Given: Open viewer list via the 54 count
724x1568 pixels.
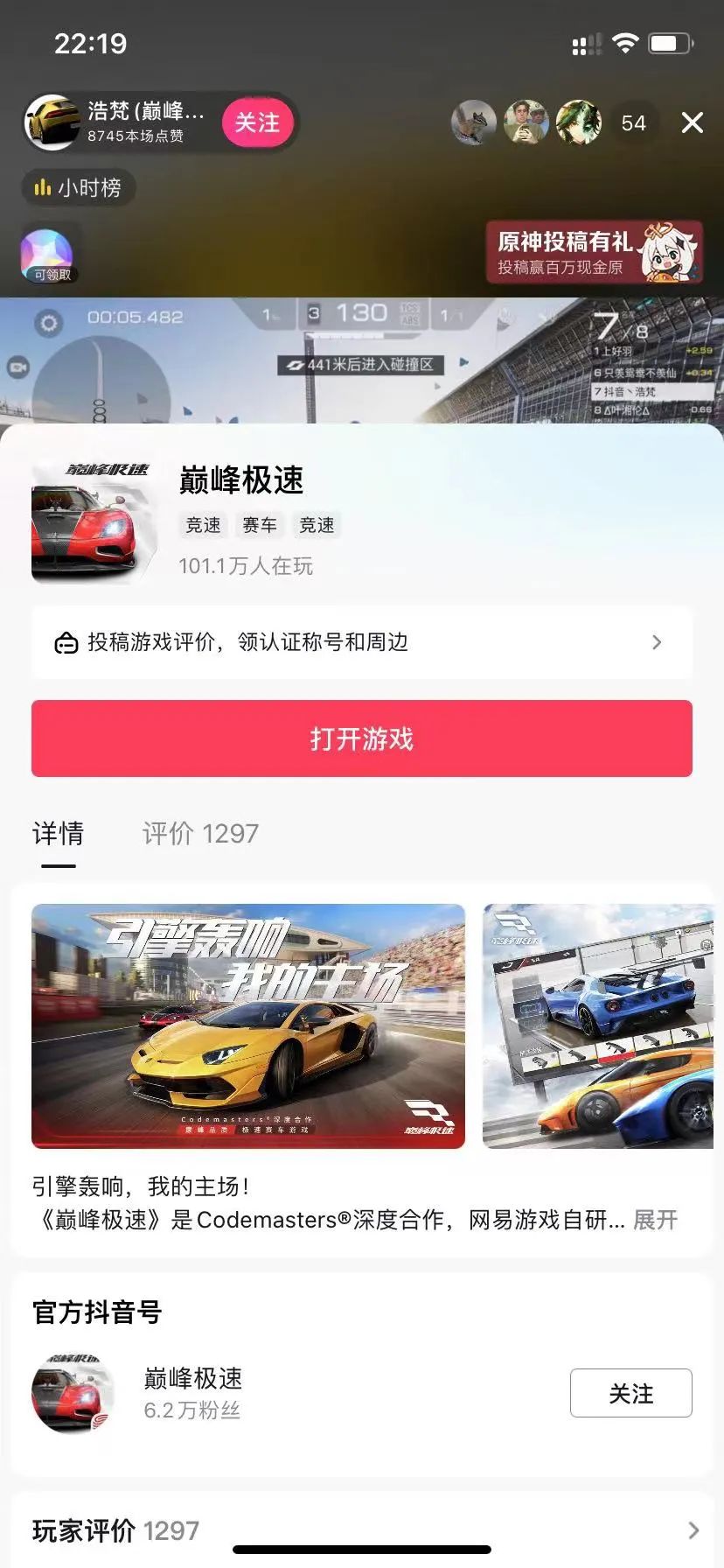Looking at the screenshot, I should pyautogui.click(x=634, y=122).
